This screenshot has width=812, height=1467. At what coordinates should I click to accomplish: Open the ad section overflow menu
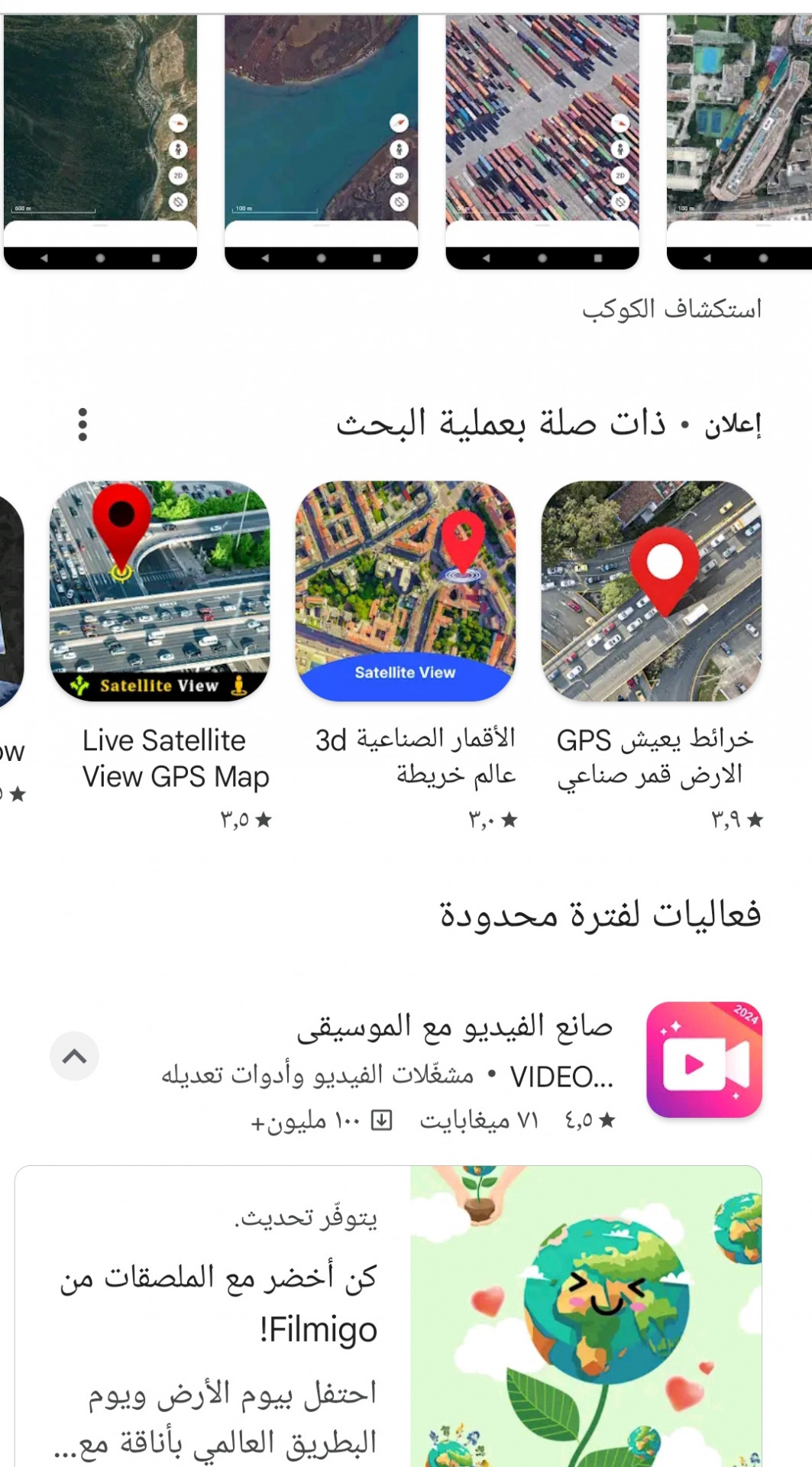click(82, 424)
